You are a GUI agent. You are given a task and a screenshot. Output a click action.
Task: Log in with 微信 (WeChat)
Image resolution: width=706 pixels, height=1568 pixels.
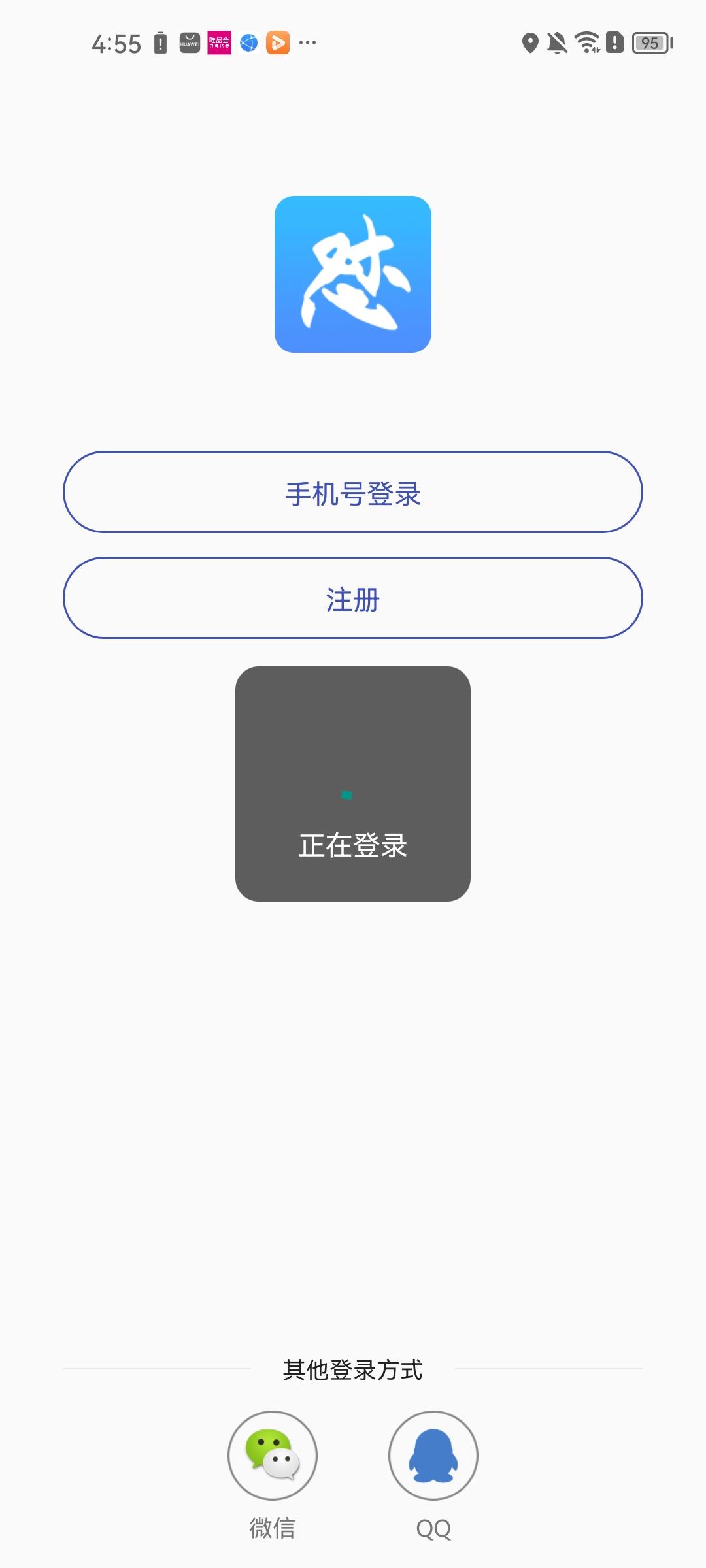[x=273, y=1455]
